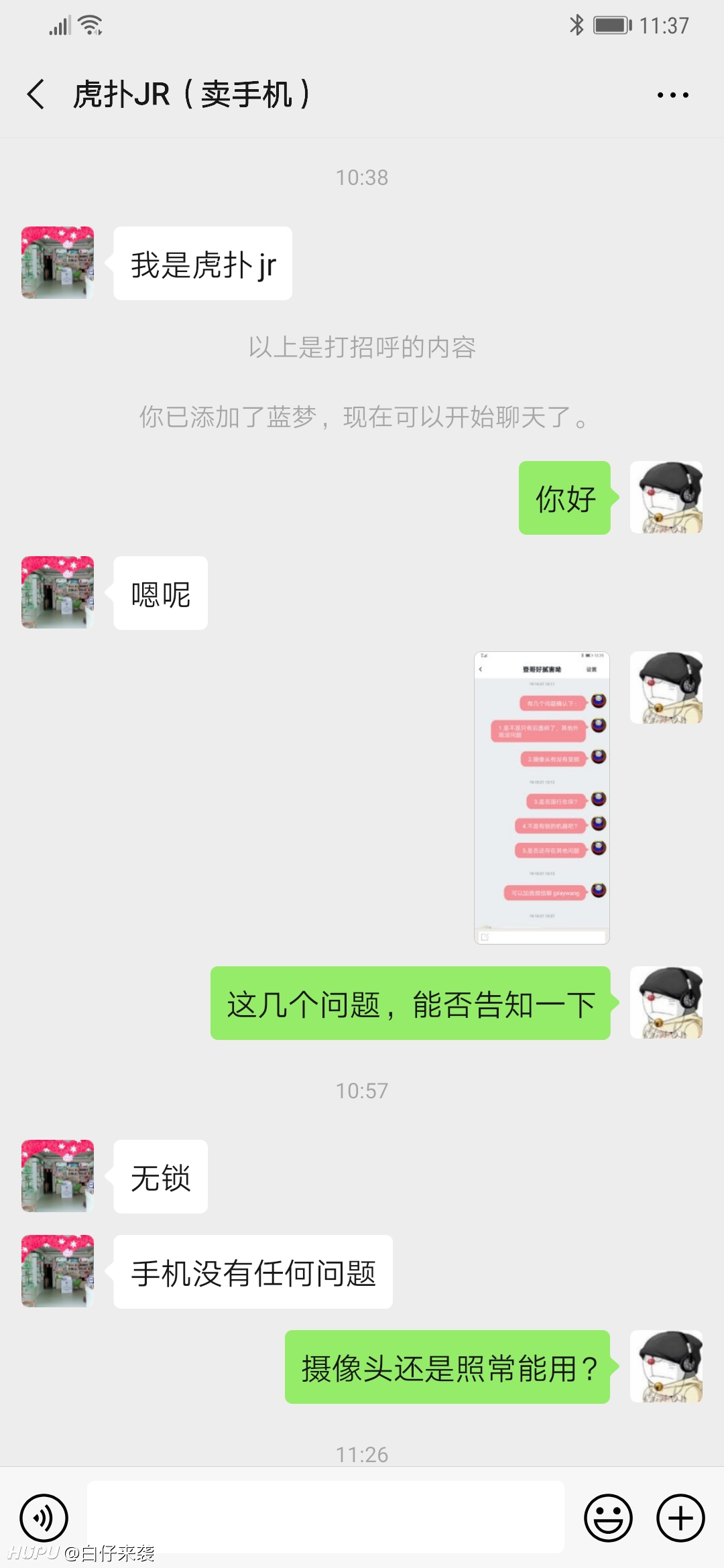The width and height of the screenshot is (724, 1568).
Task: Go back from the 虎扑JR chat
Action: 36,94
